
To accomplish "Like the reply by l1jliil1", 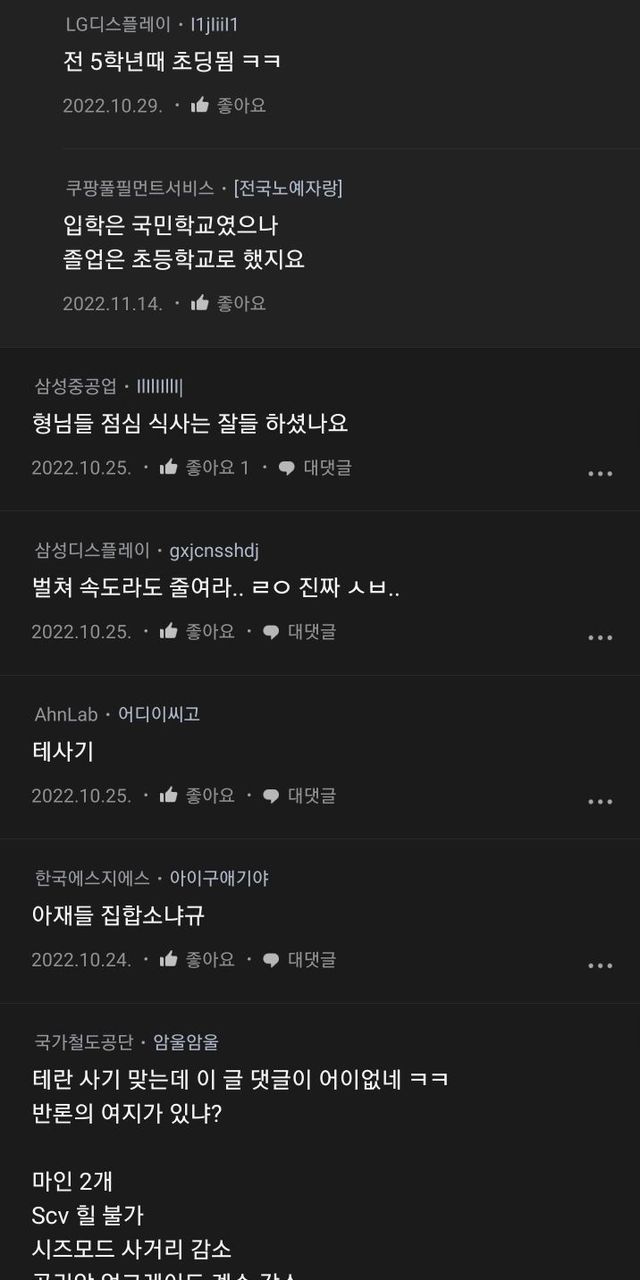I will 229,105.
